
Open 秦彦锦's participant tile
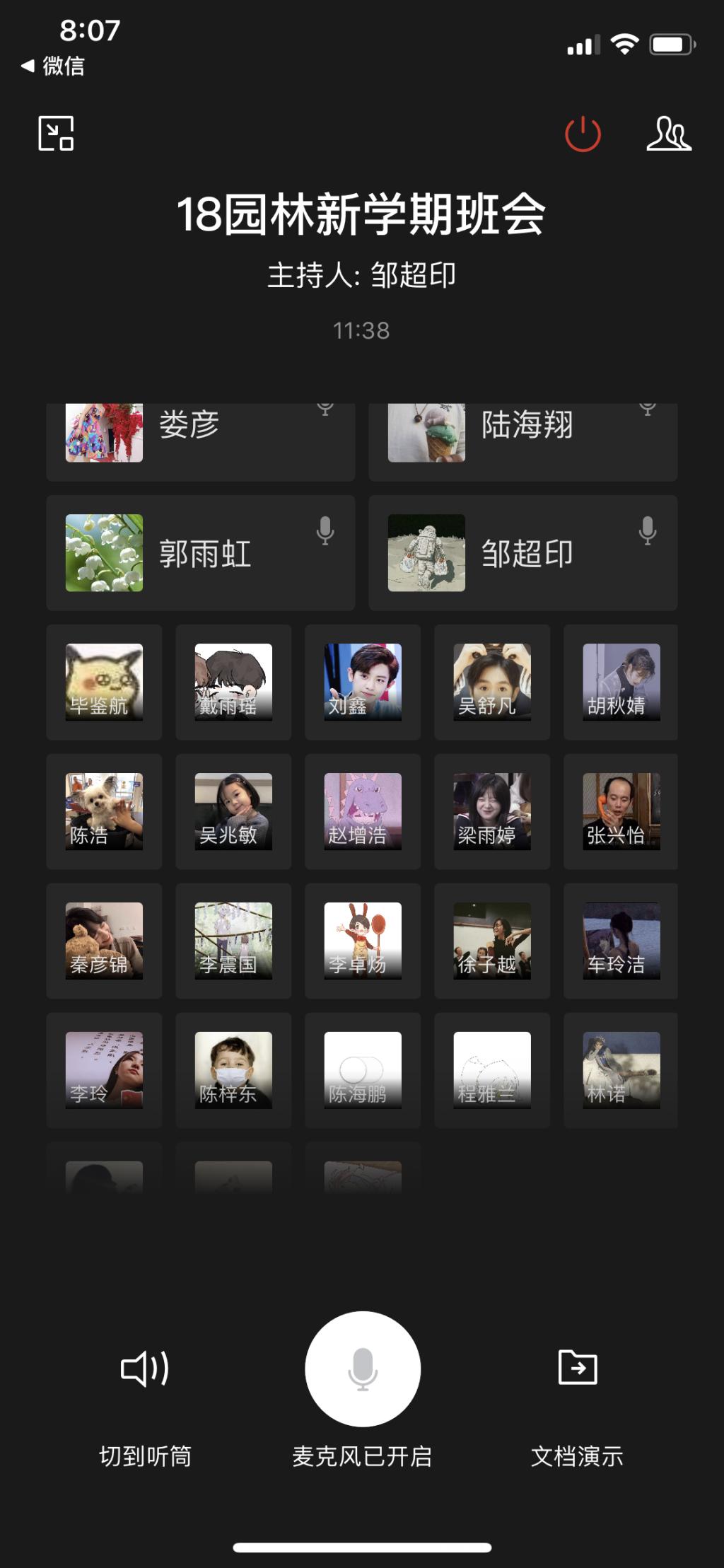(x=104, y=941)
